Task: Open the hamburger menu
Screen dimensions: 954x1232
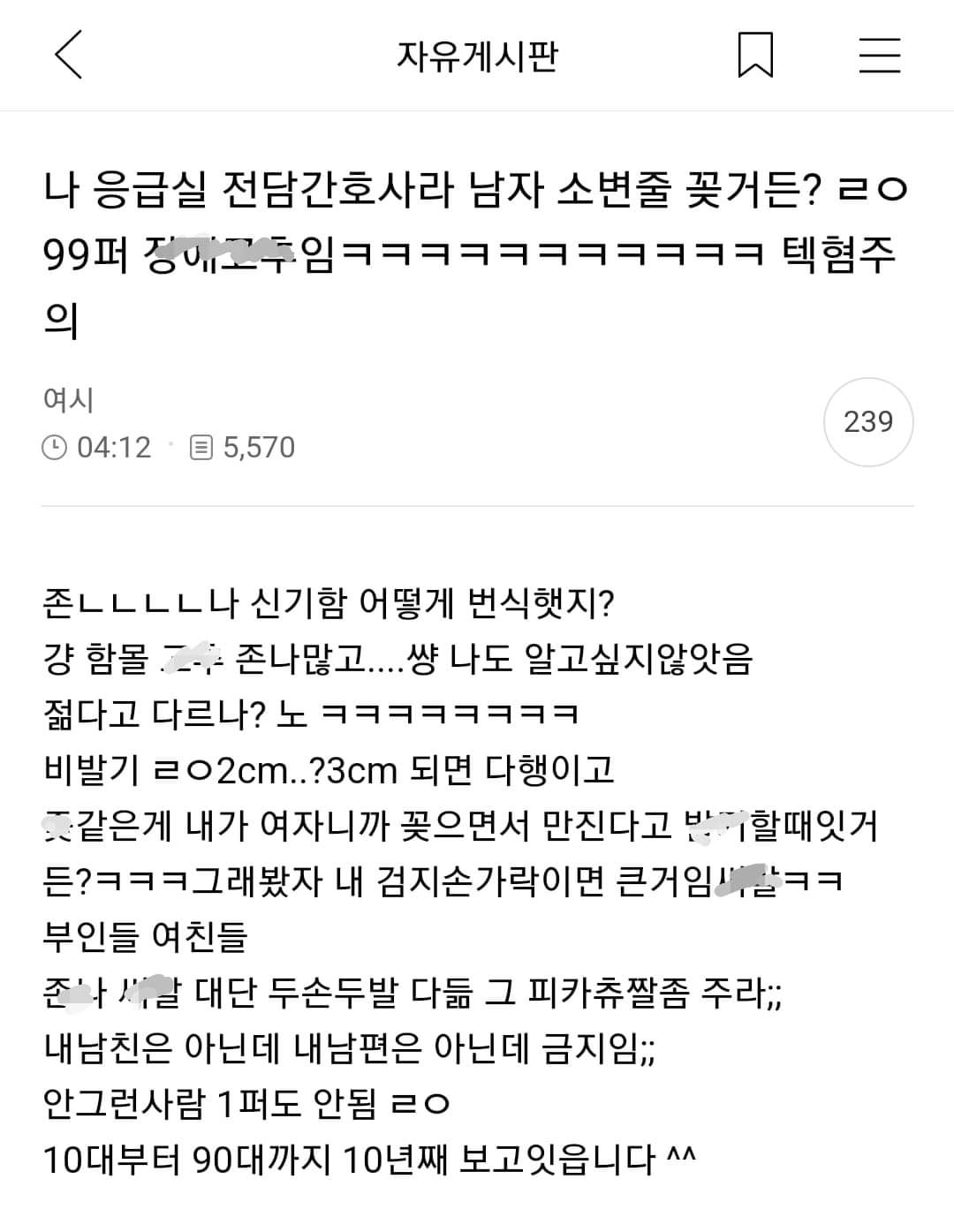Action: coord(879,55)
